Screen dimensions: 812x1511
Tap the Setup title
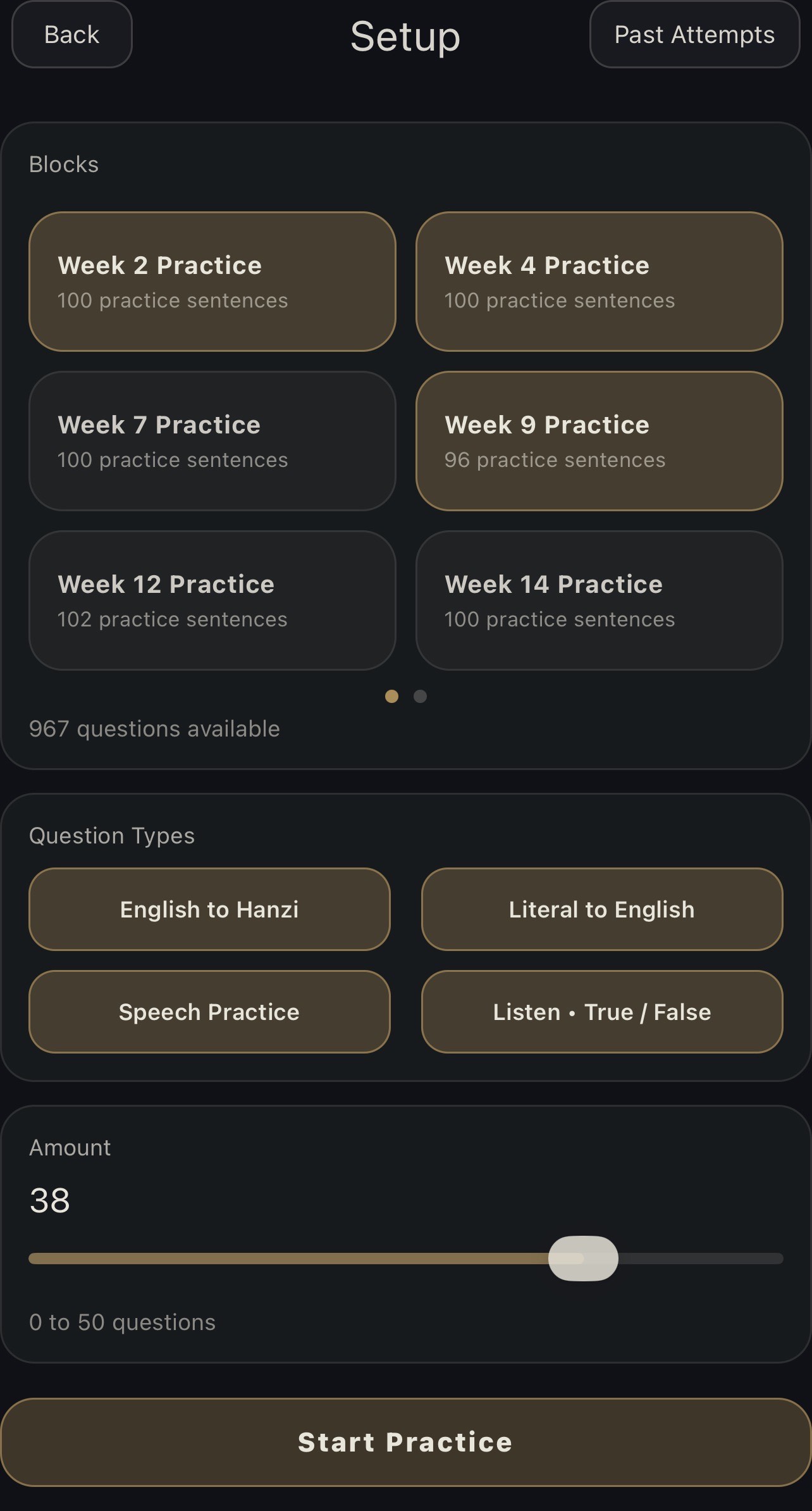pos(405,37)
